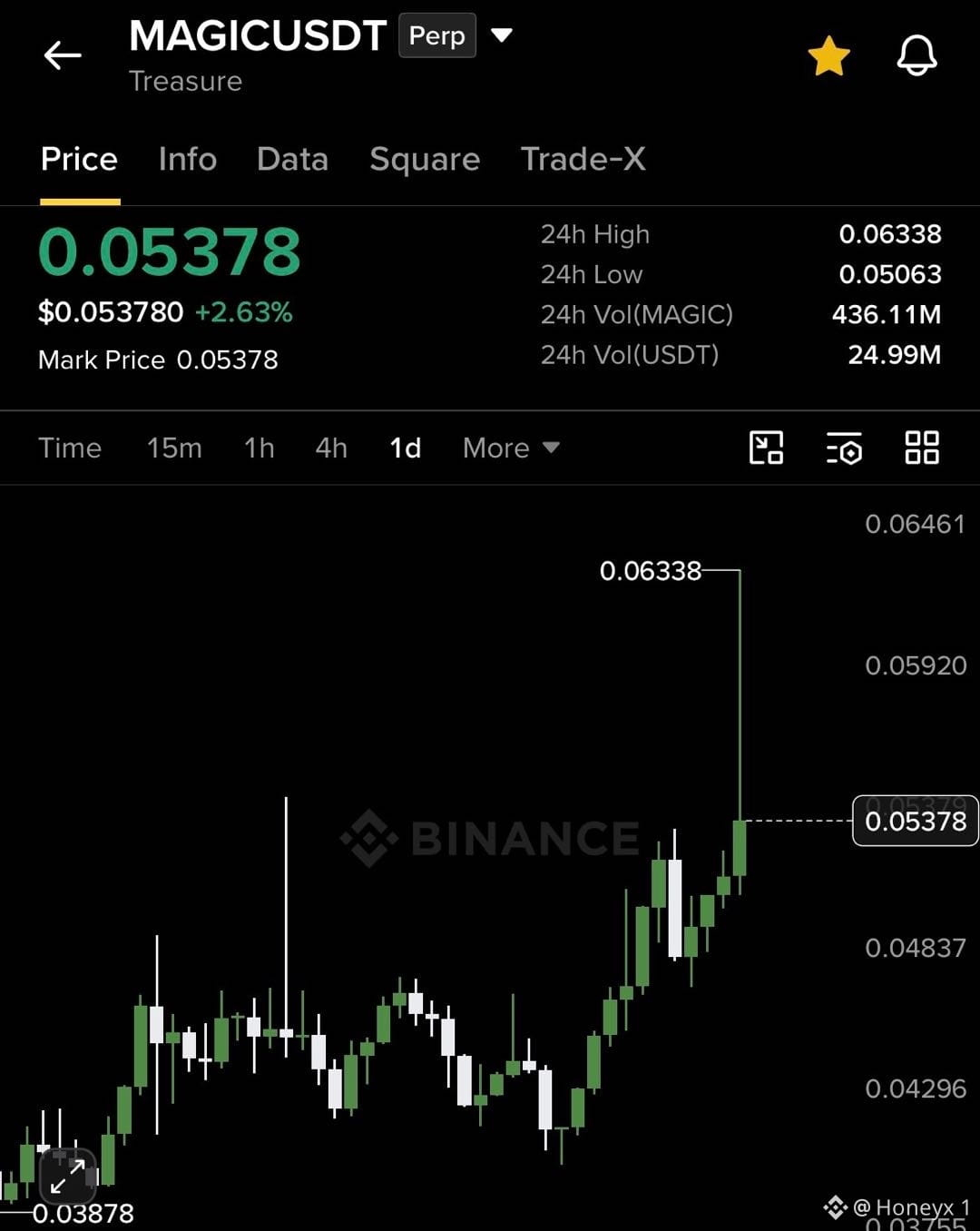The image size is (980, 1231).
Task: Open the MAGICUSDT pair dropdown
Action: point(502,35)
